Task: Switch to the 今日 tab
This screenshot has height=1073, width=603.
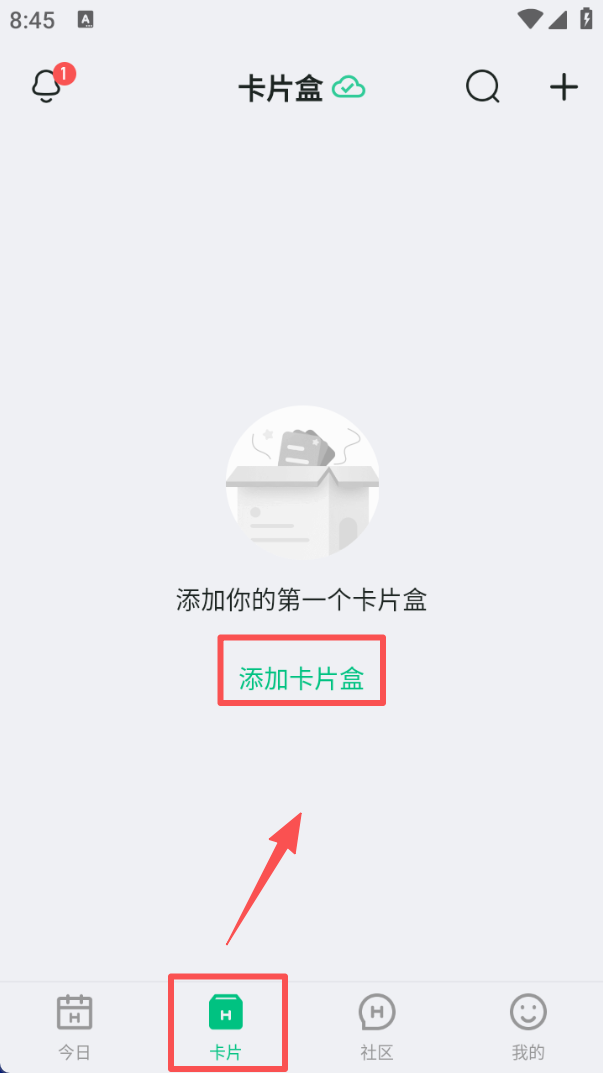Action: click(x=74, y=1025)
